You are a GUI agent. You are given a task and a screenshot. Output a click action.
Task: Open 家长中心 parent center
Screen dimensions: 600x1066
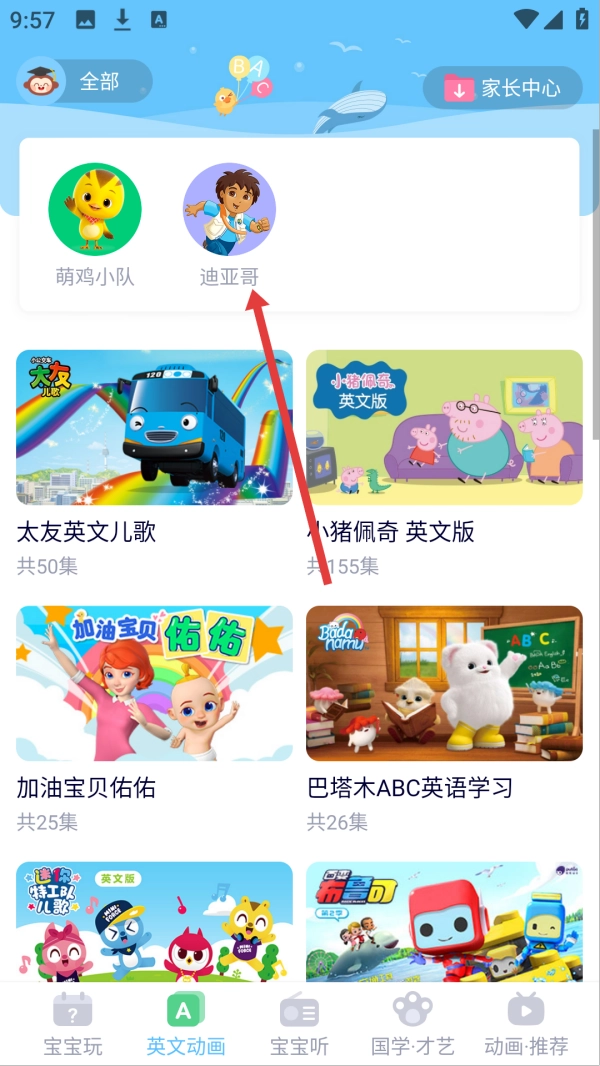pyautogui.click(x=502, y=88)
